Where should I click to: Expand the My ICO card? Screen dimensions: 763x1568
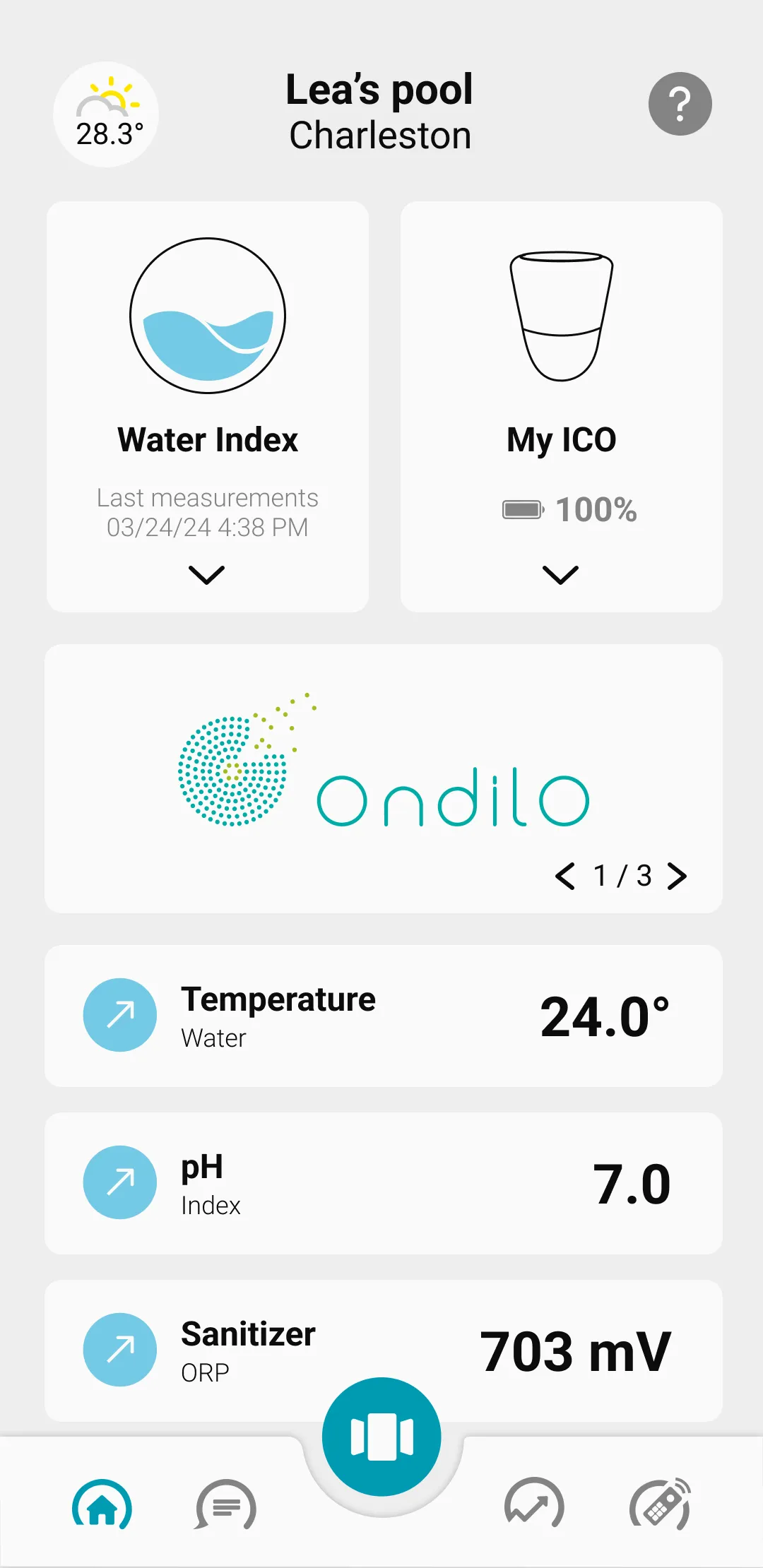560,574
